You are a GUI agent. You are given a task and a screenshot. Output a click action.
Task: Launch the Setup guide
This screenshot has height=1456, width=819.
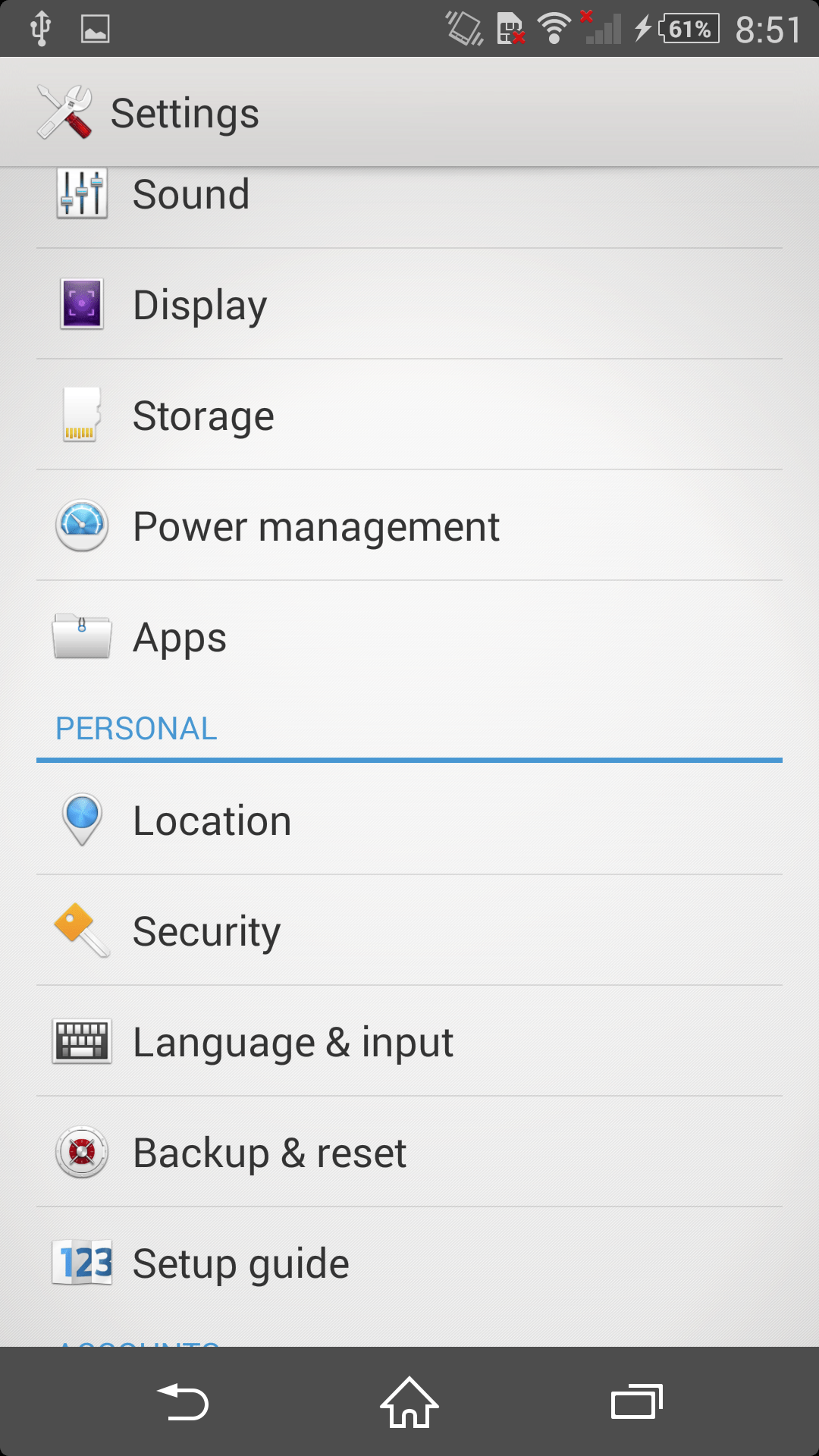coord(409,1263)
